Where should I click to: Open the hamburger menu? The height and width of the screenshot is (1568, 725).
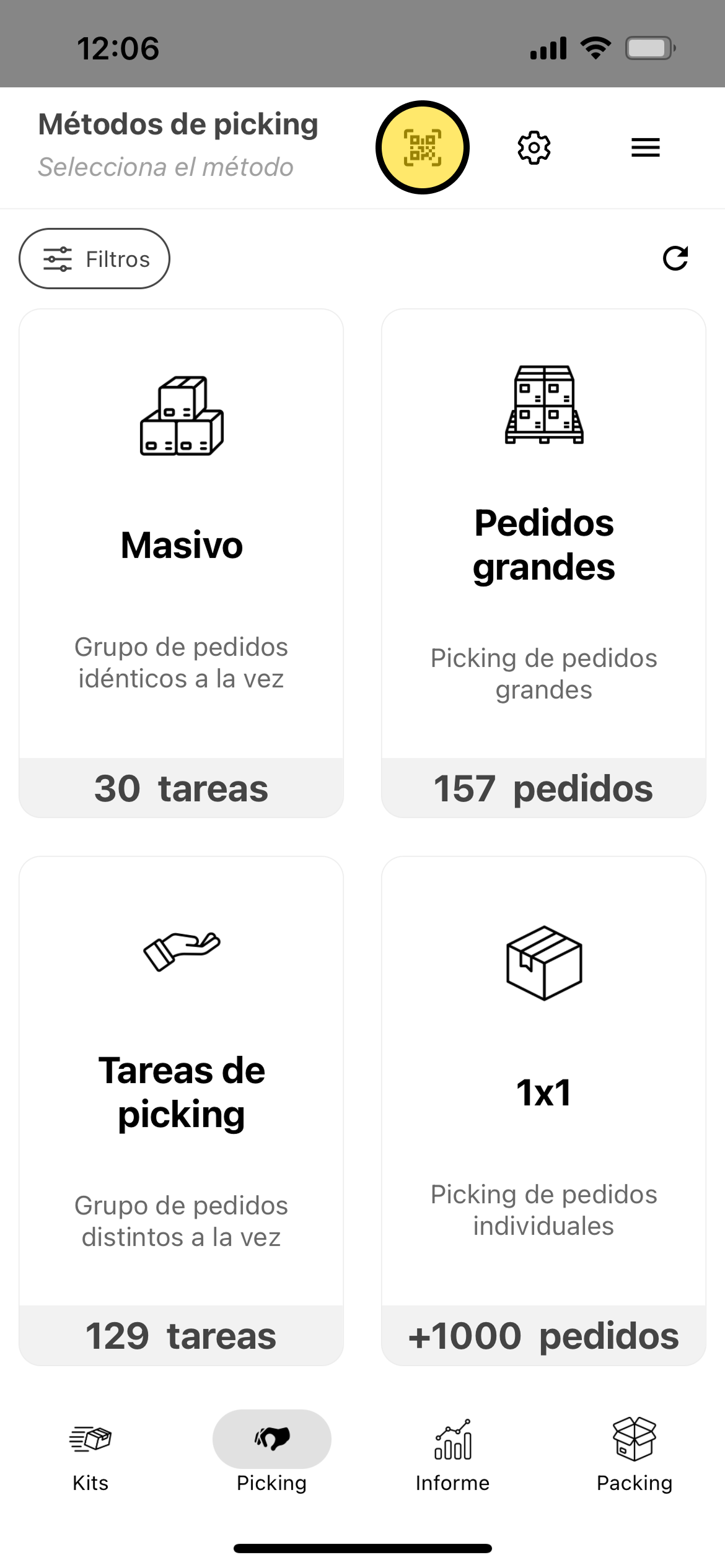click(x=645, y=147)
